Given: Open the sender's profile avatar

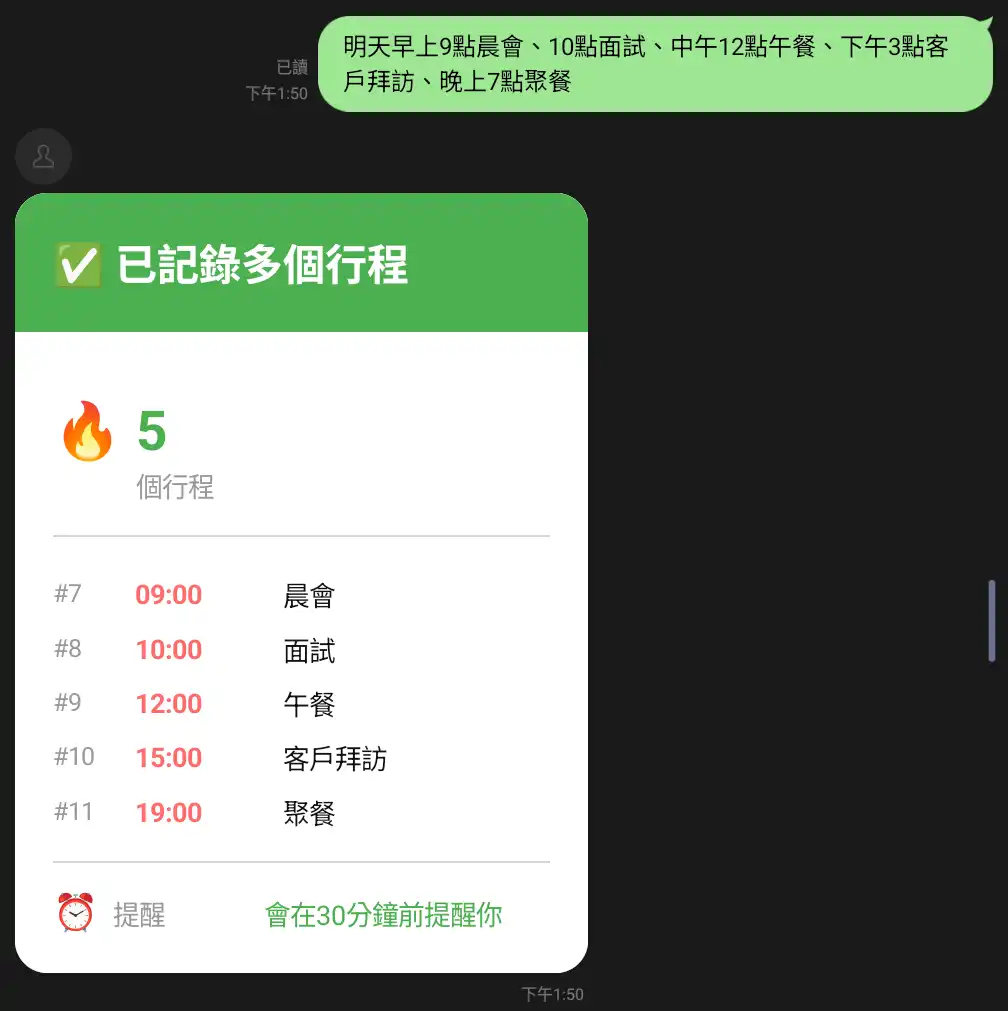Looking at the screenshot, I should click(x=43, y=156).
